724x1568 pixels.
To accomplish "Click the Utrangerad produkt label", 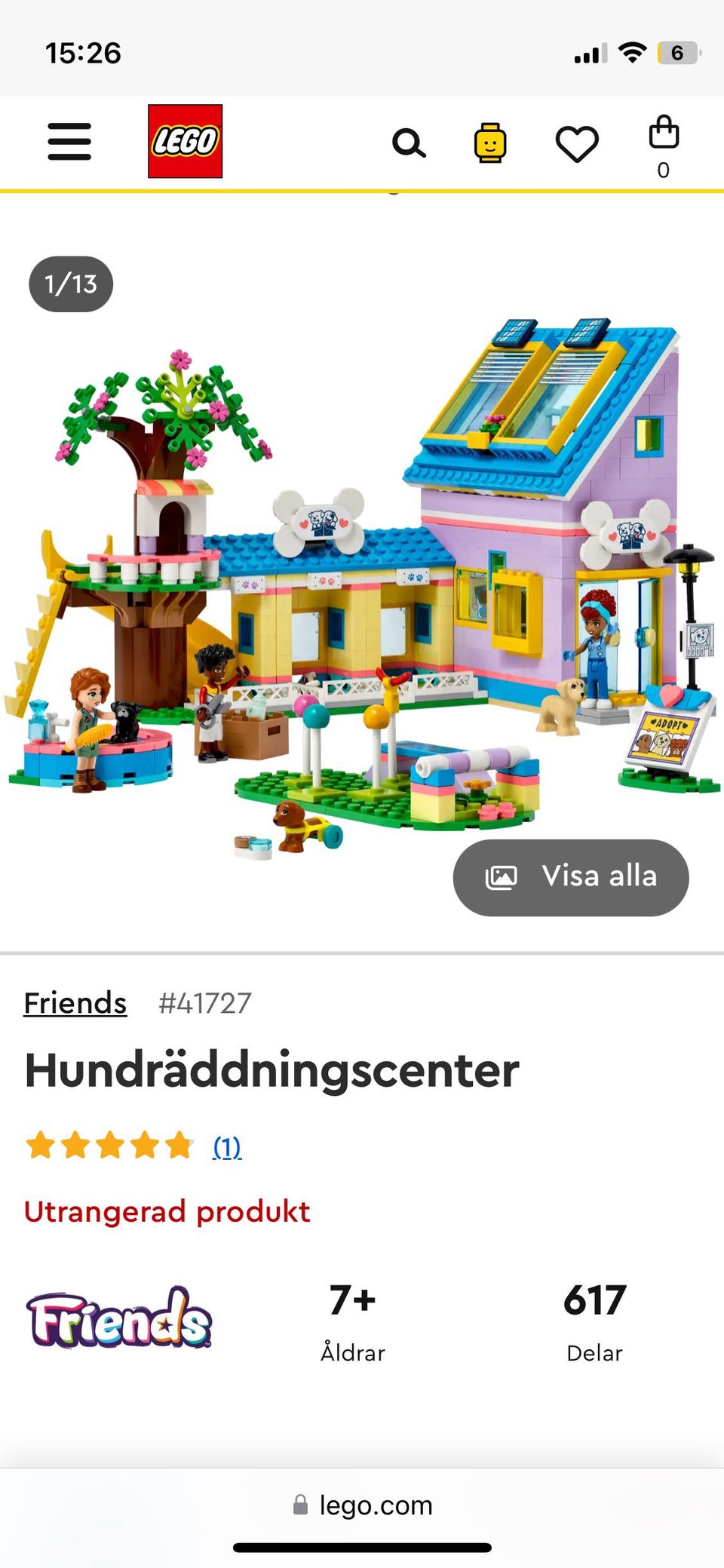I will (x=167, y=1211).
